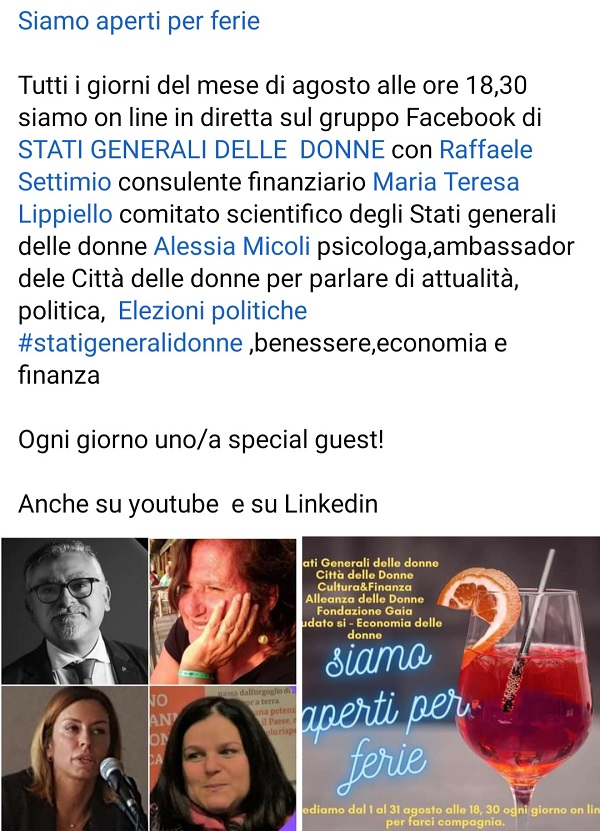600x831 pixels.
Task: Open the STATI GENERALI DELLE DONNE group link
Action: tap(201, 150)
